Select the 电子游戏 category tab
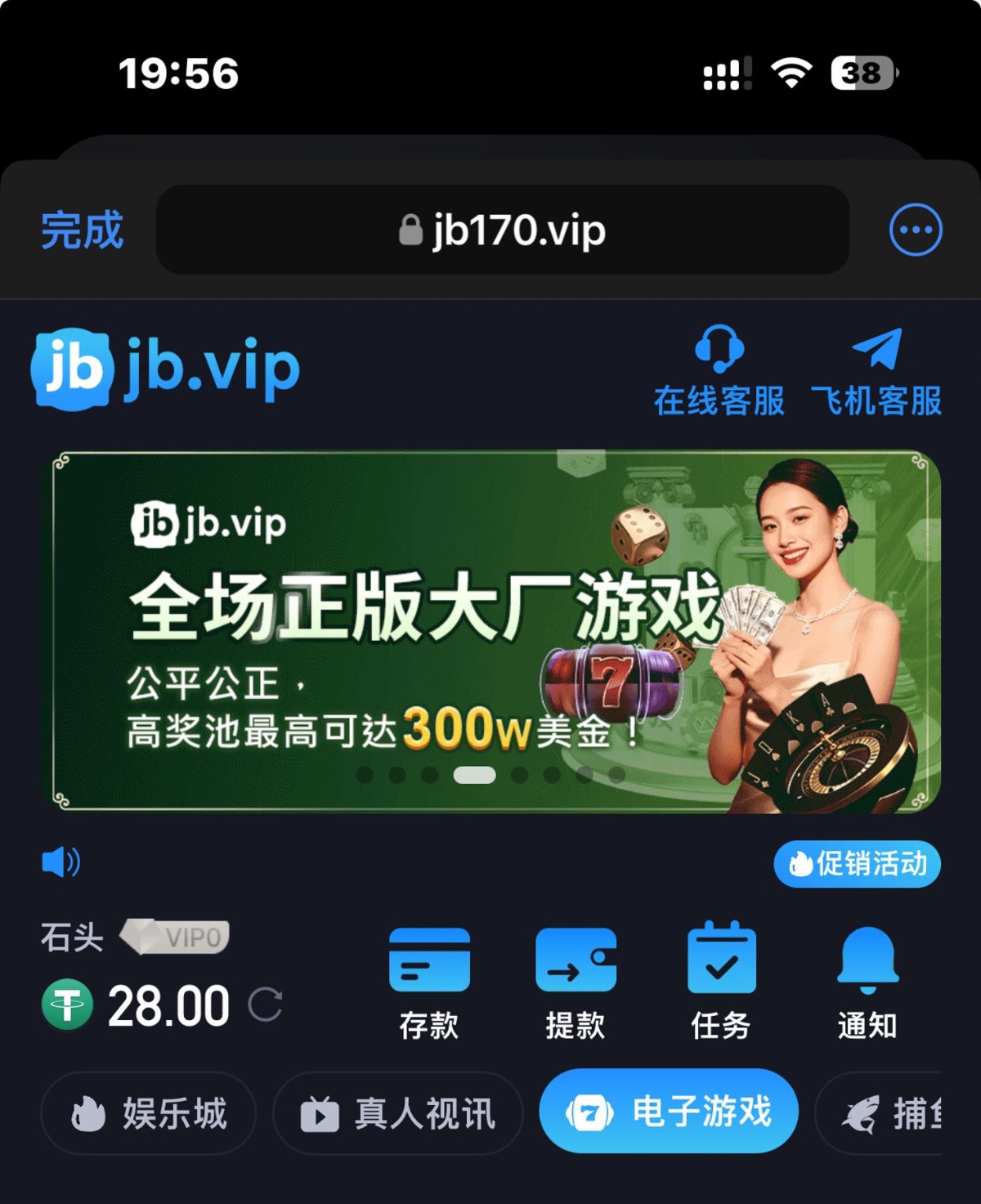Screen dimensions: 981x1204 pos(668,1112)
